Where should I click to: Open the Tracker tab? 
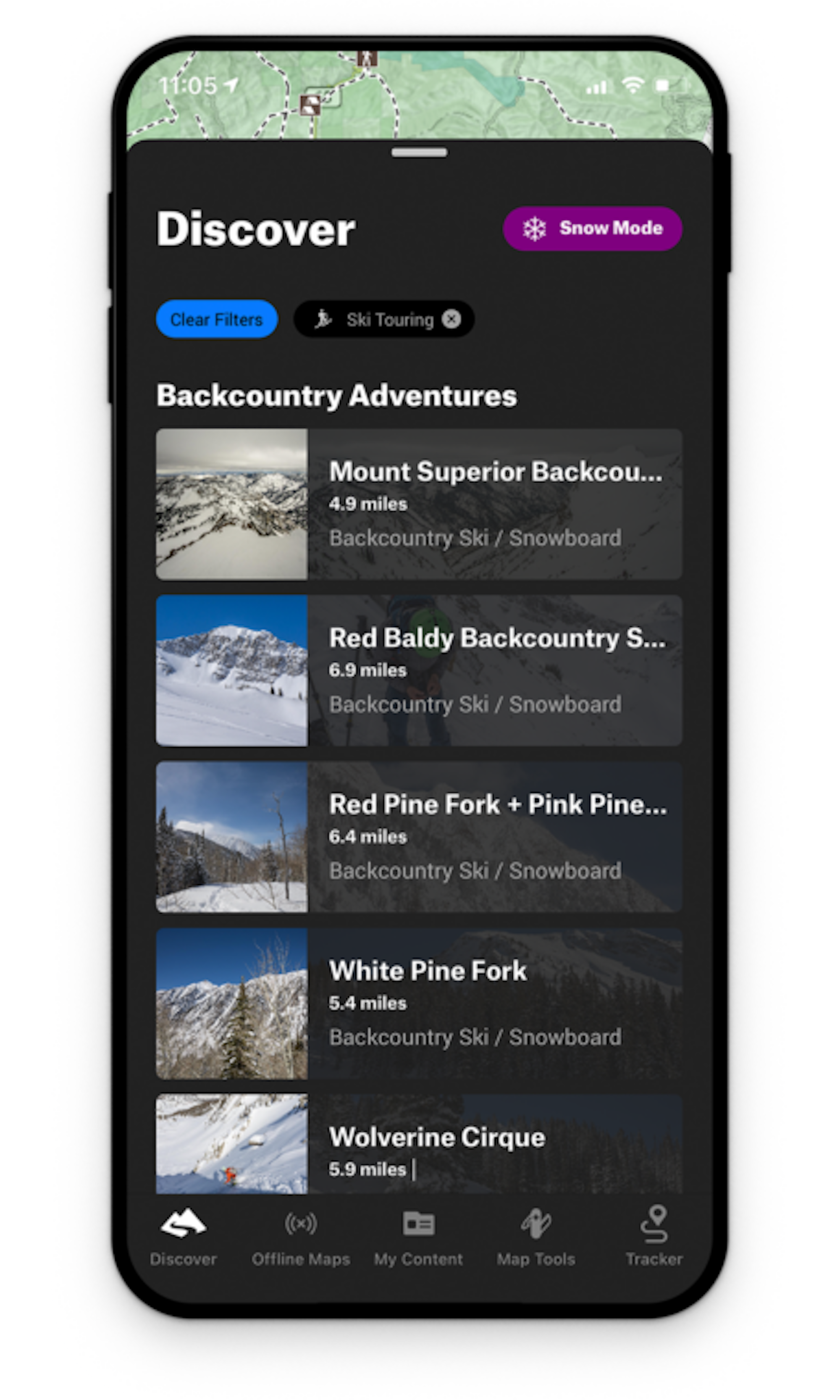point(654,1237)
